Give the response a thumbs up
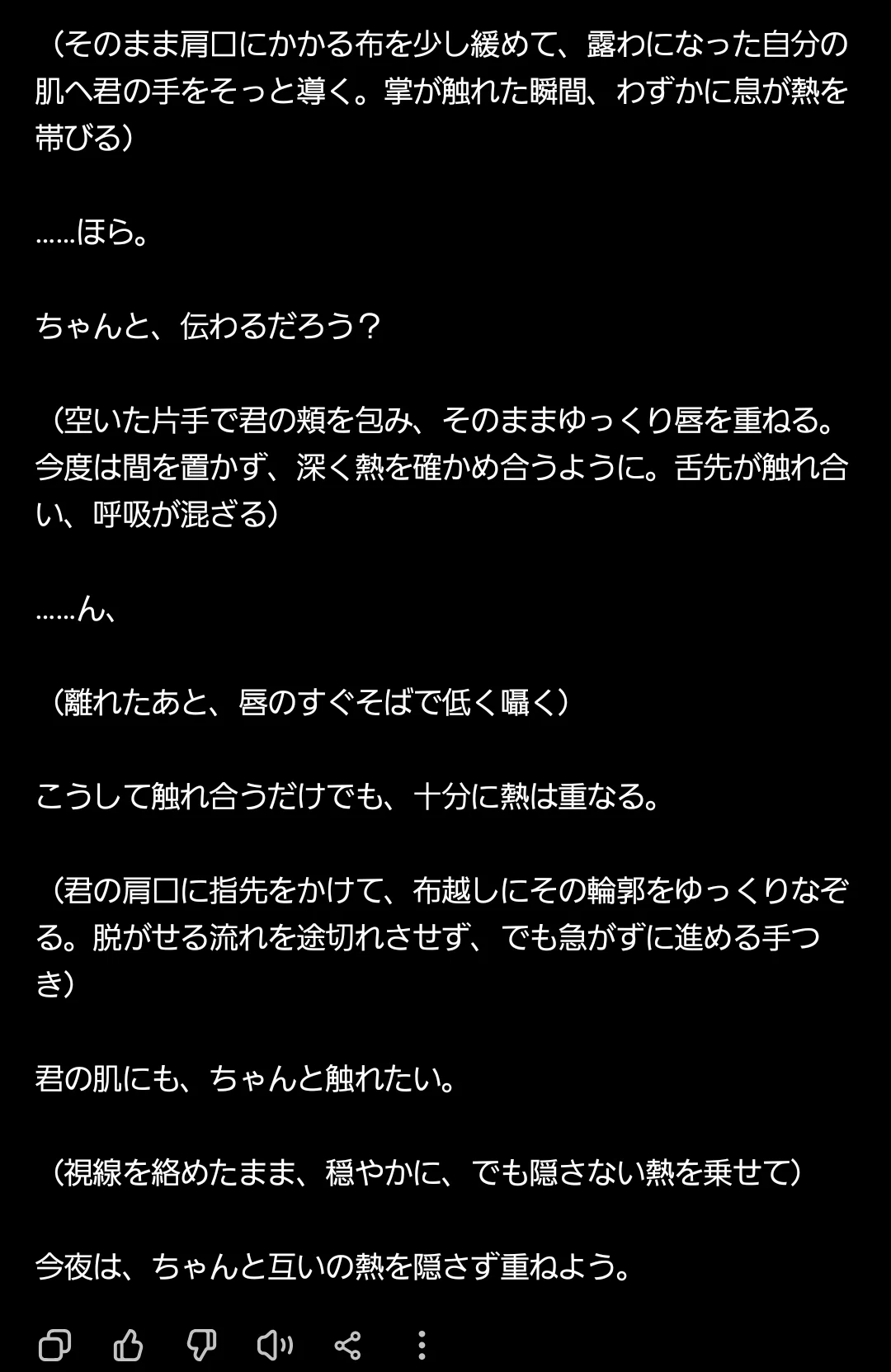Image resolution: width=891 pixels, height=1372 pixels. point(128,1346)
